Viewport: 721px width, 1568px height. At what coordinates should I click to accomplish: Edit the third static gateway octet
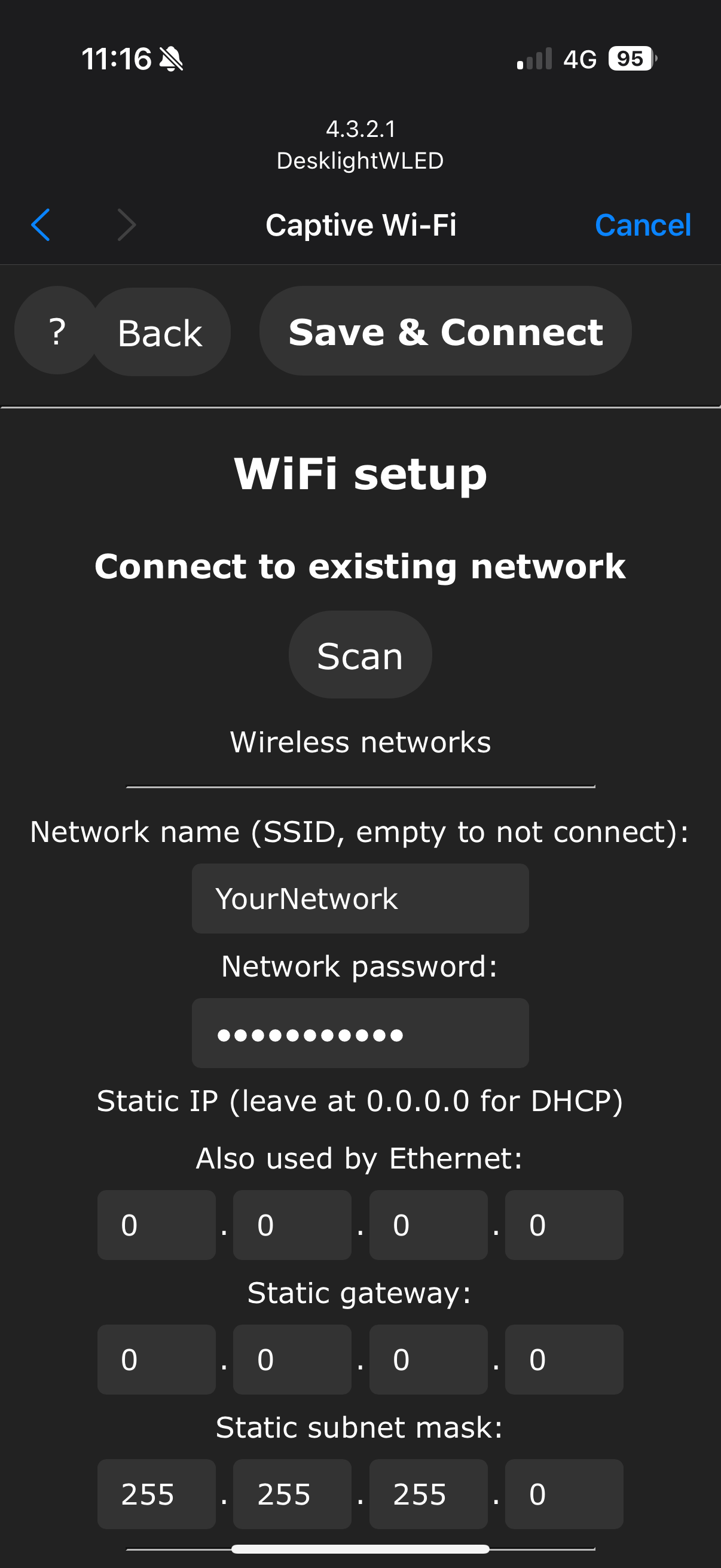427,1359
